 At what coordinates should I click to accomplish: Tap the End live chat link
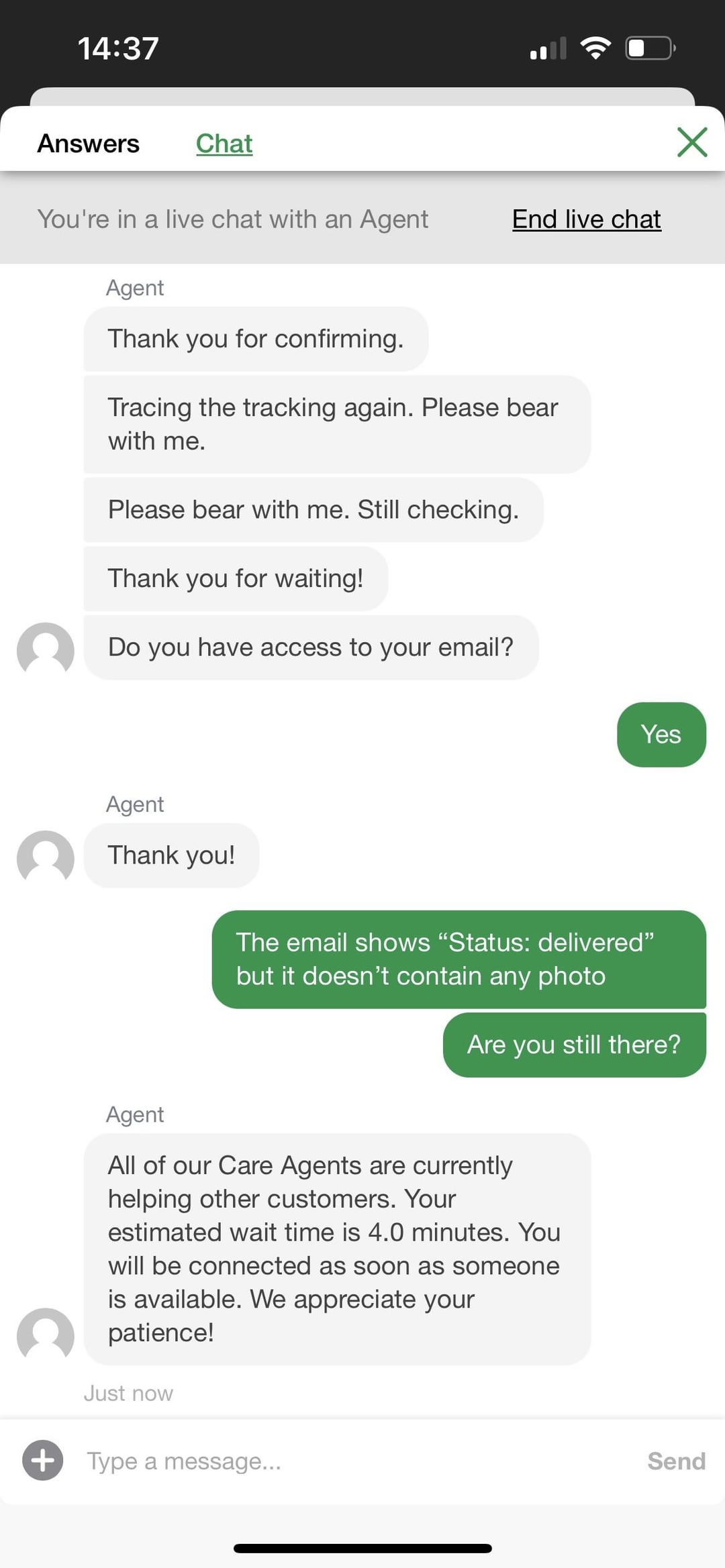point(586,219)
